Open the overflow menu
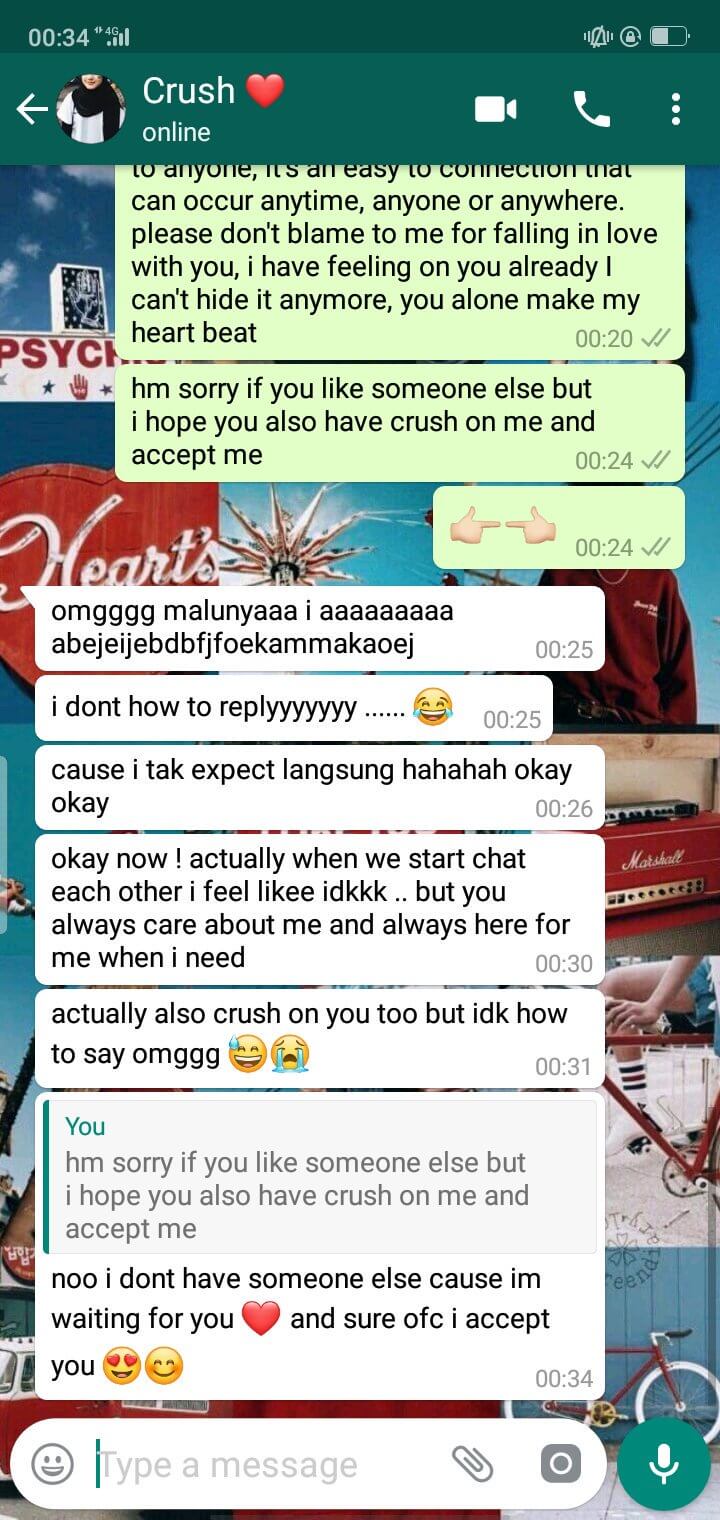Viewport: 720px width, 1520px height. (x=676, y=109)
